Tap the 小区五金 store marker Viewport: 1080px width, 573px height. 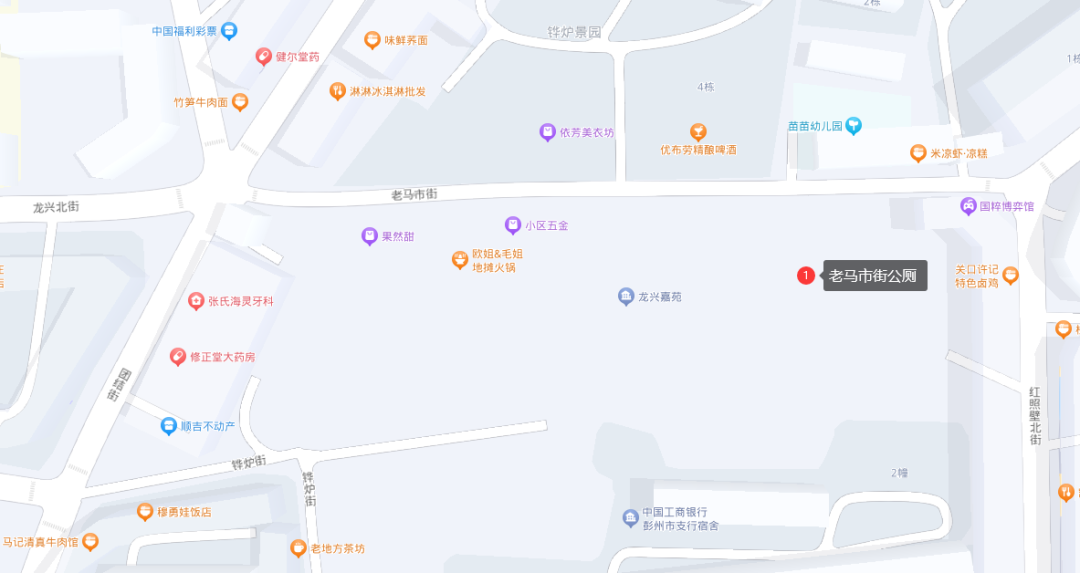512,225
